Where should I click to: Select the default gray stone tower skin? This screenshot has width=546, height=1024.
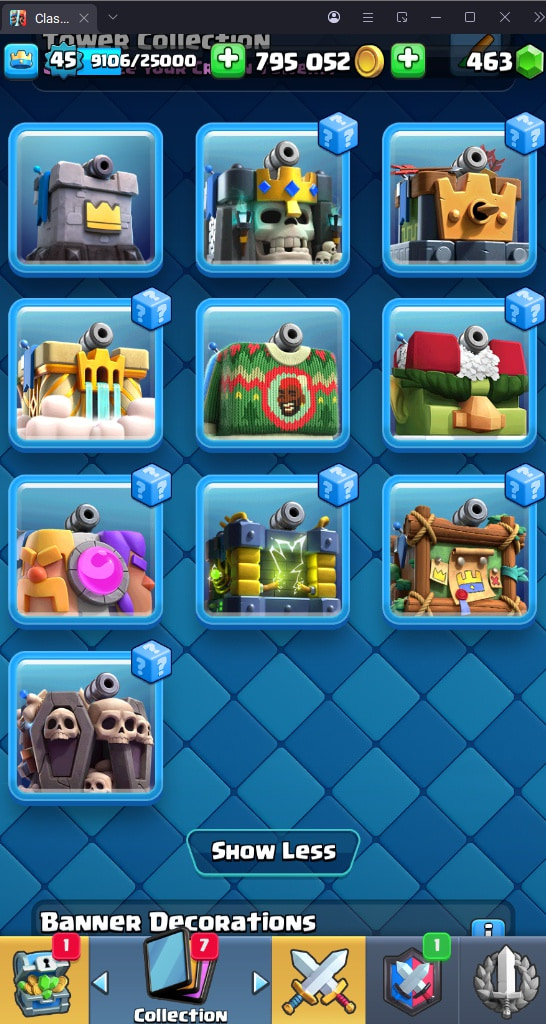point(86,199)
